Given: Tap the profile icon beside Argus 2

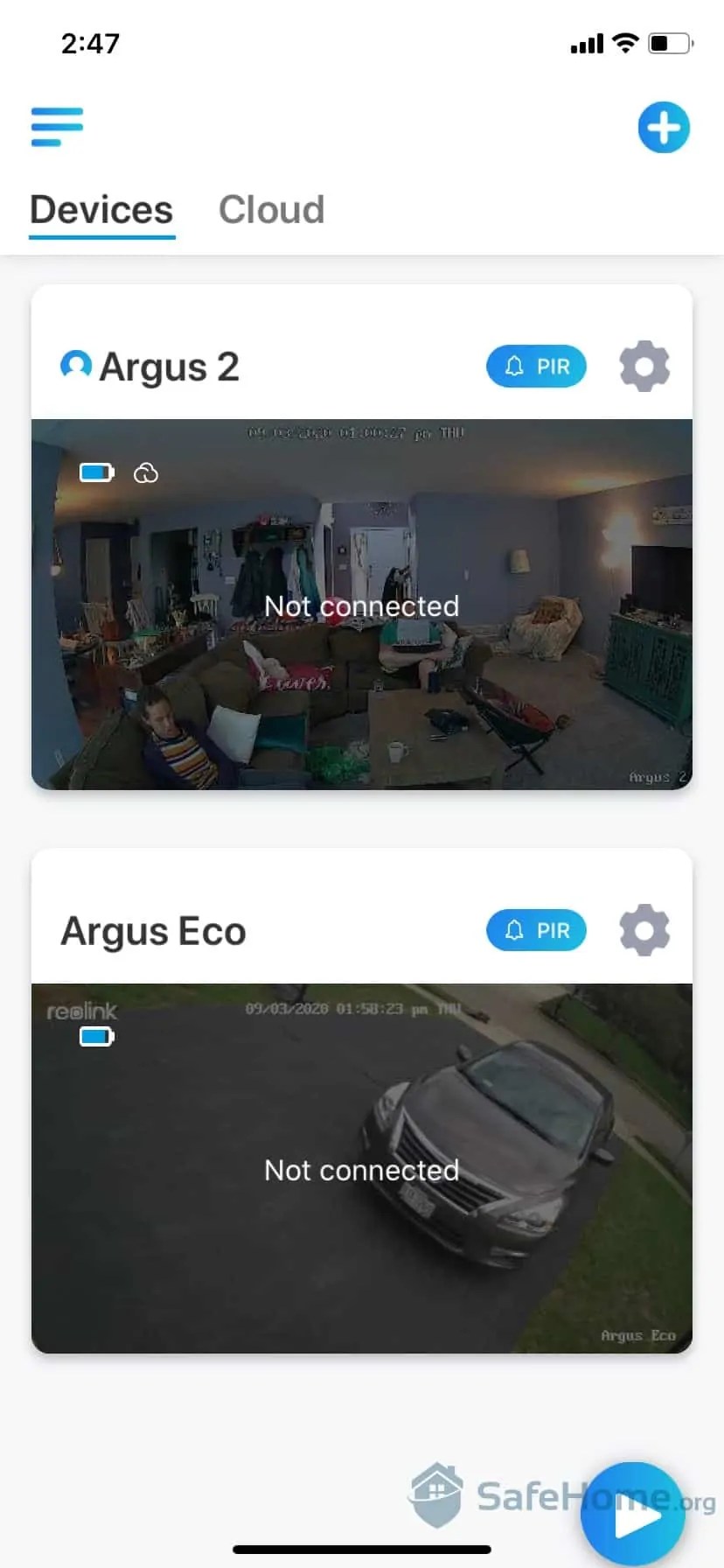Looking at the screenshot, I should pyautogui.click(x=77, y=367).
